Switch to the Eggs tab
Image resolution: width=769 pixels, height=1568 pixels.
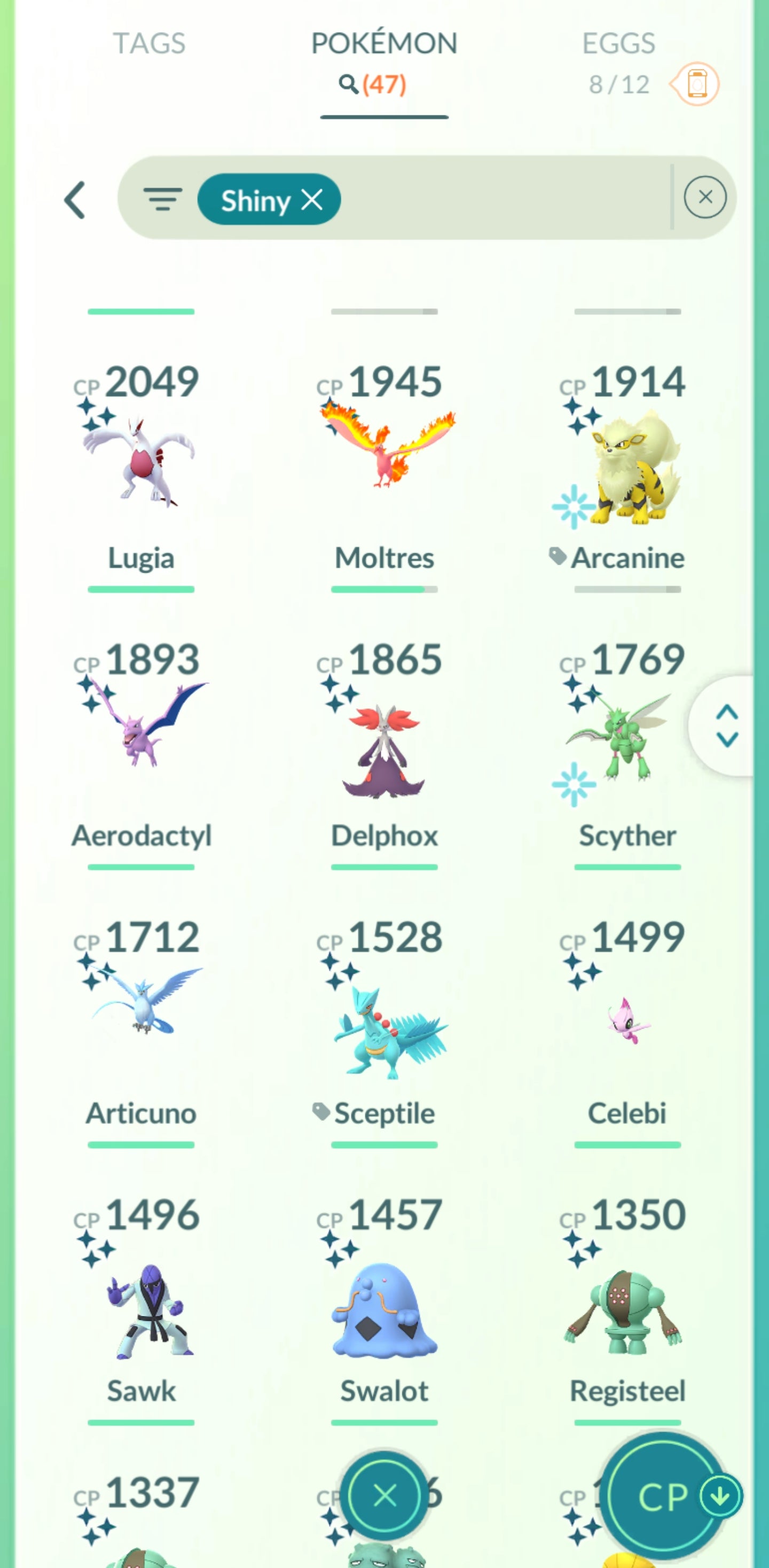pos(618,44)
